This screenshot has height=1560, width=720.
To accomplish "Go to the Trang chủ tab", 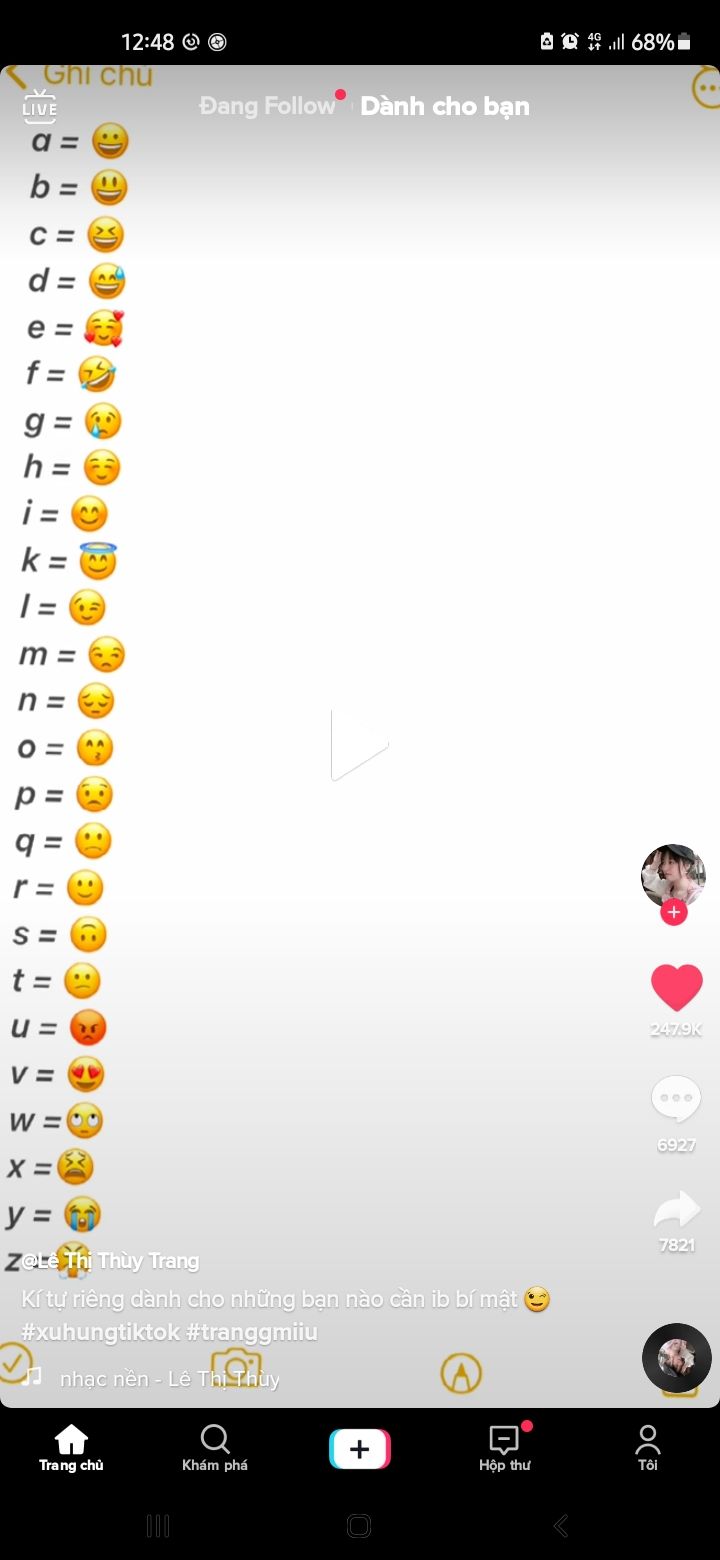I will (x=71, y=1448).
